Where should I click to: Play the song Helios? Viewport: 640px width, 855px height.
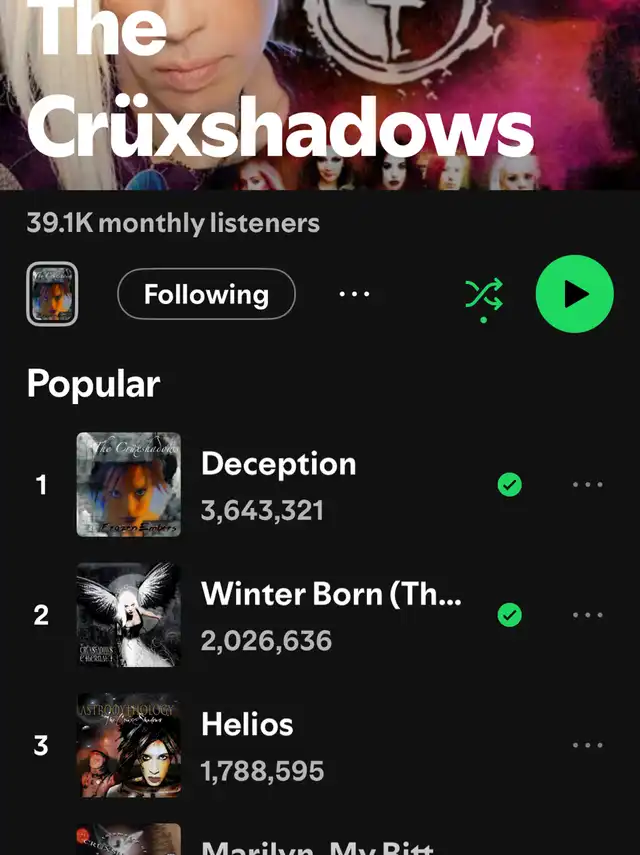(x=247, y=725)
